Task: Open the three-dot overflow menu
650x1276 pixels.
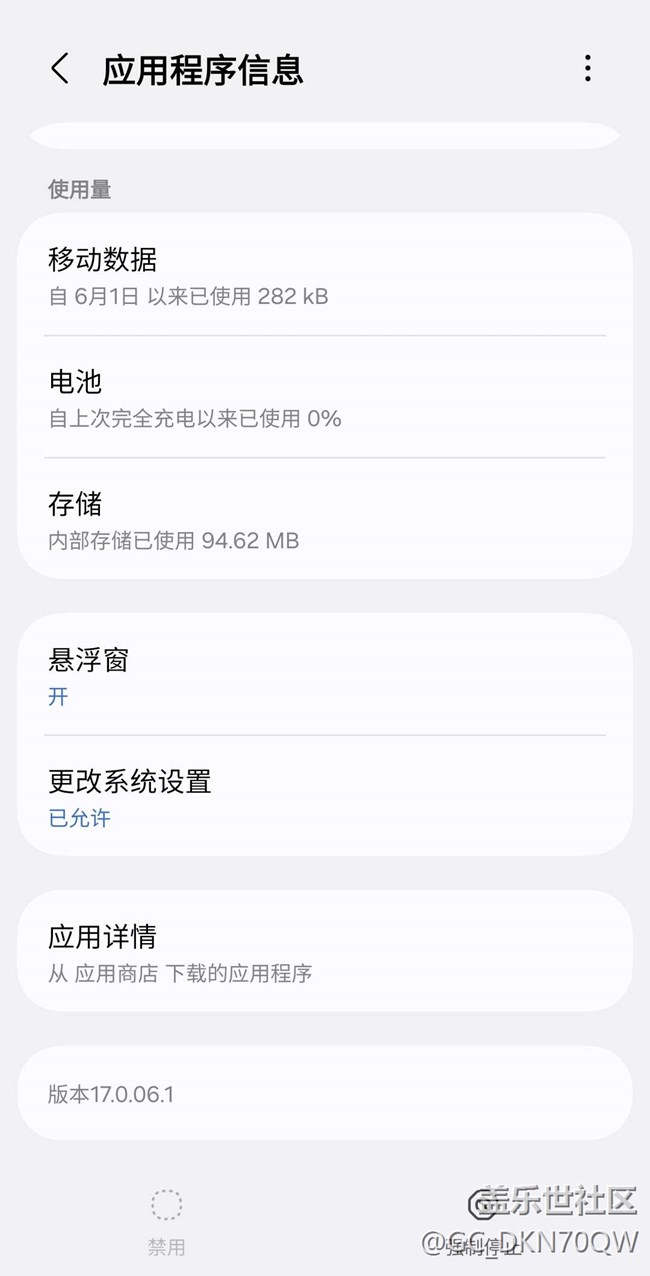Action: pyautogui.click(x=587, y=69)
